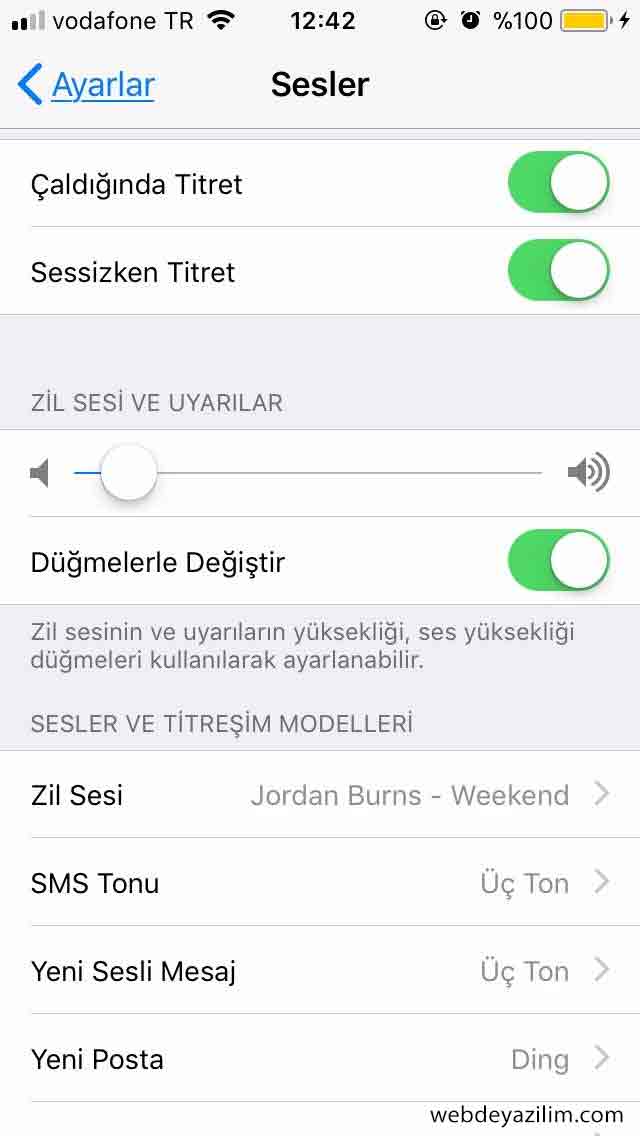The height and width of the screenshot is (1136, 640).
Task: Go back to Ayarlar
Action: (86, 85)
